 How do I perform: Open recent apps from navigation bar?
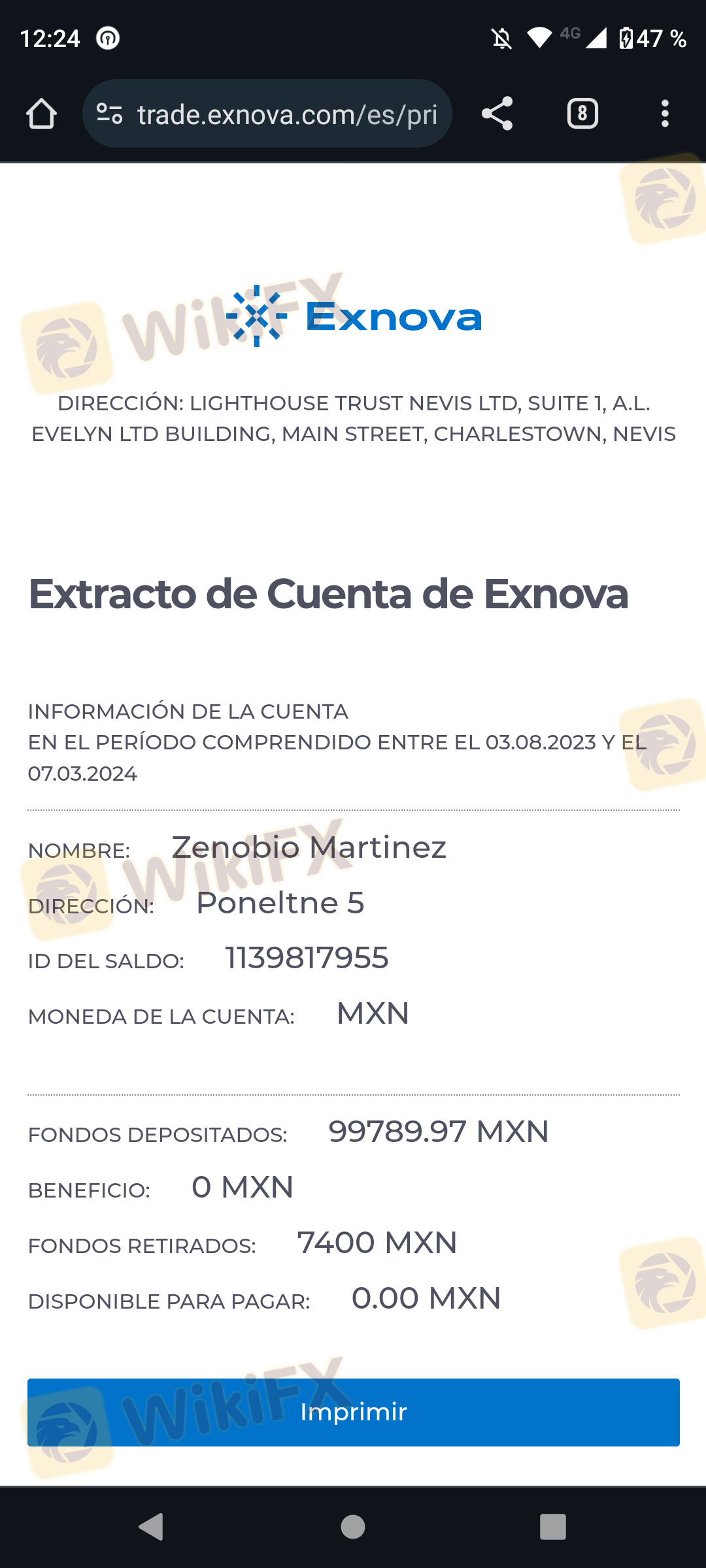[552, 1527]
